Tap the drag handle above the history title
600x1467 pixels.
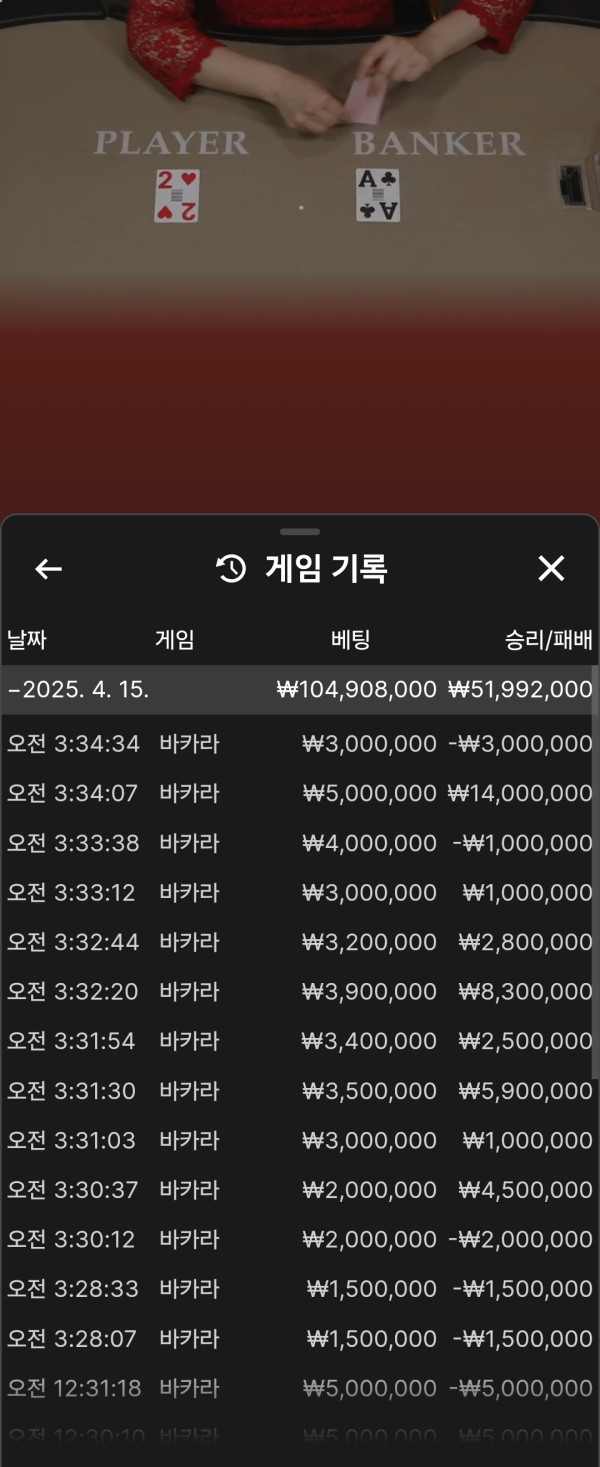[x=300, y=532]
